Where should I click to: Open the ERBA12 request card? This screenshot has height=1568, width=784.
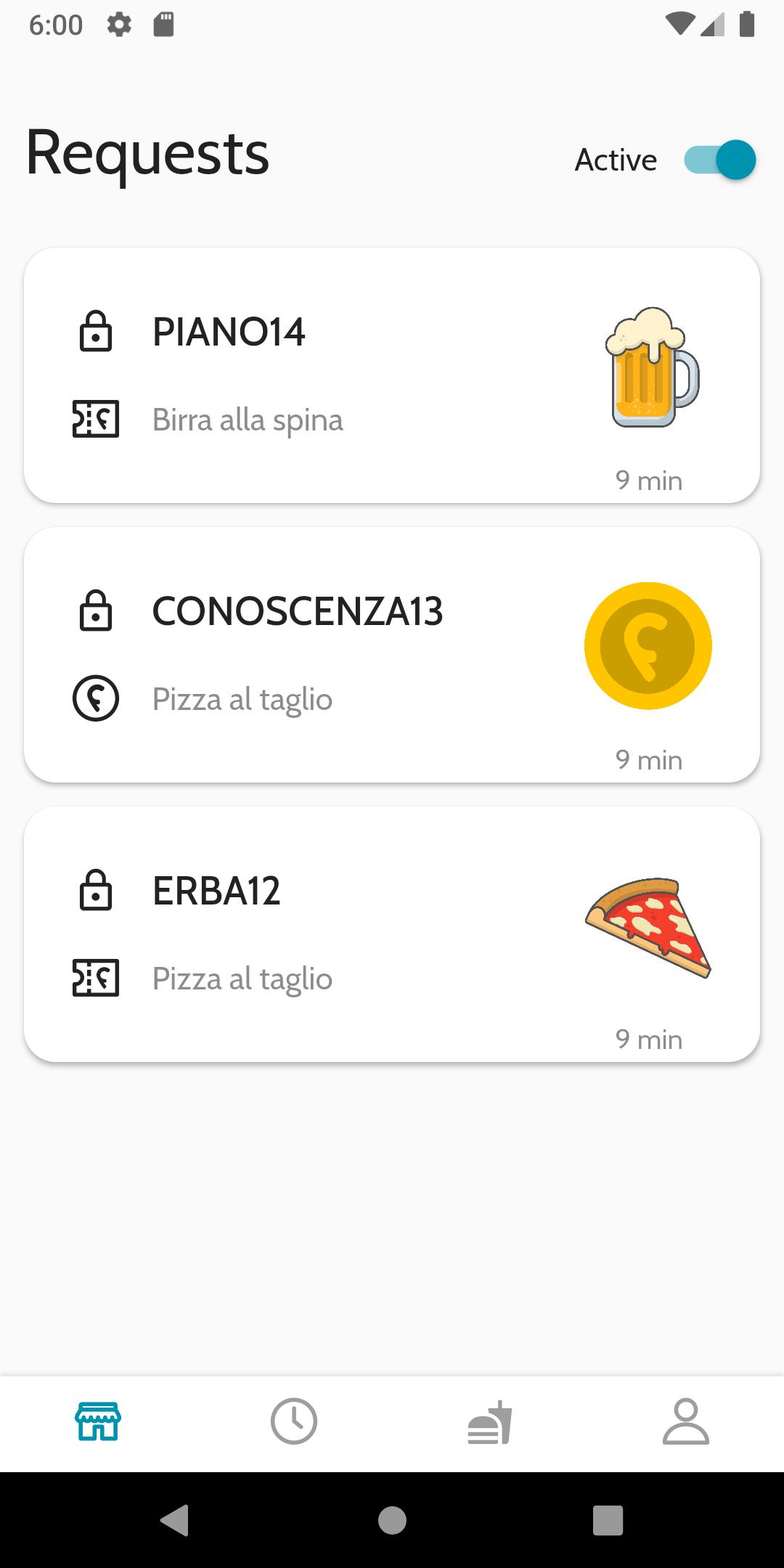(x=392, y=934)
